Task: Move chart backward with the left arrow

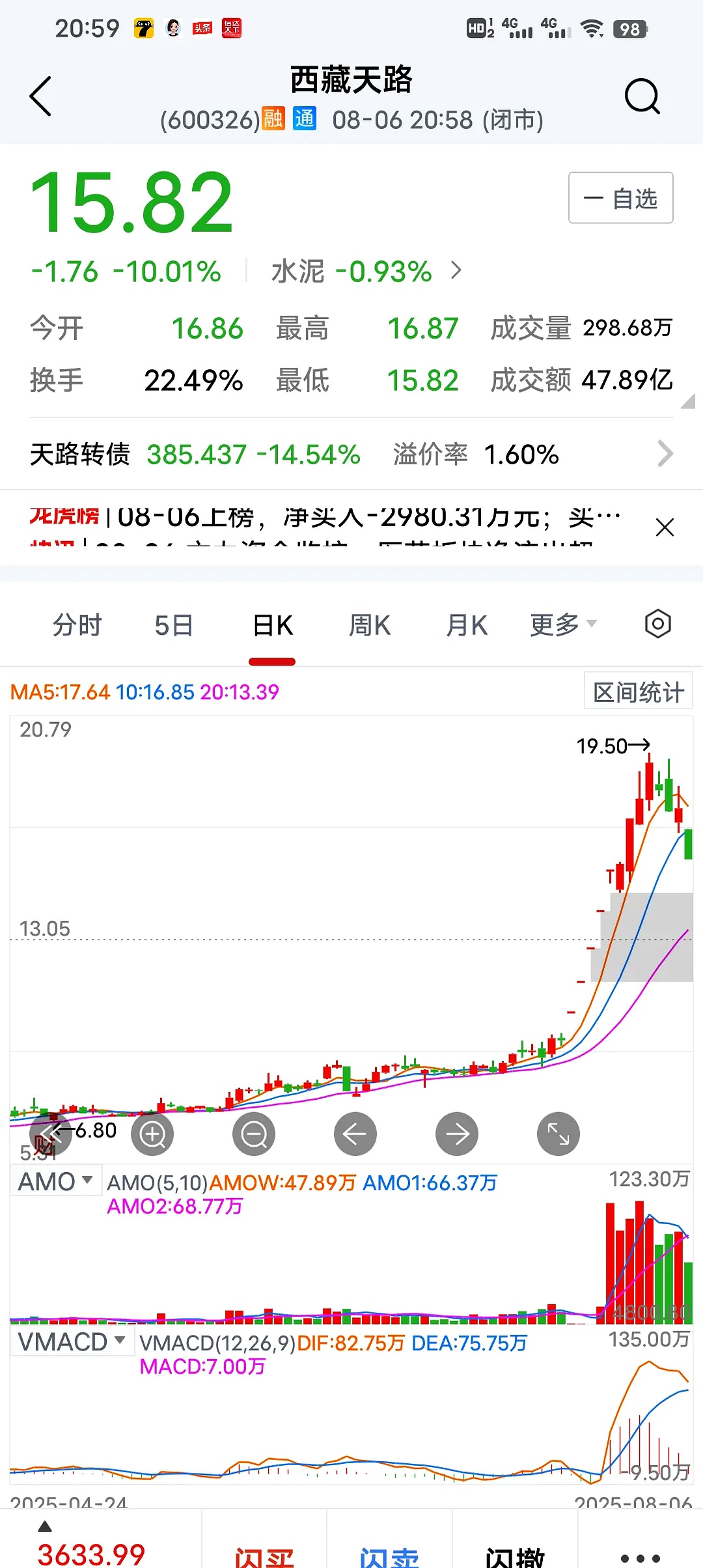Action: pyautogui.click(x=355, y=1134)
